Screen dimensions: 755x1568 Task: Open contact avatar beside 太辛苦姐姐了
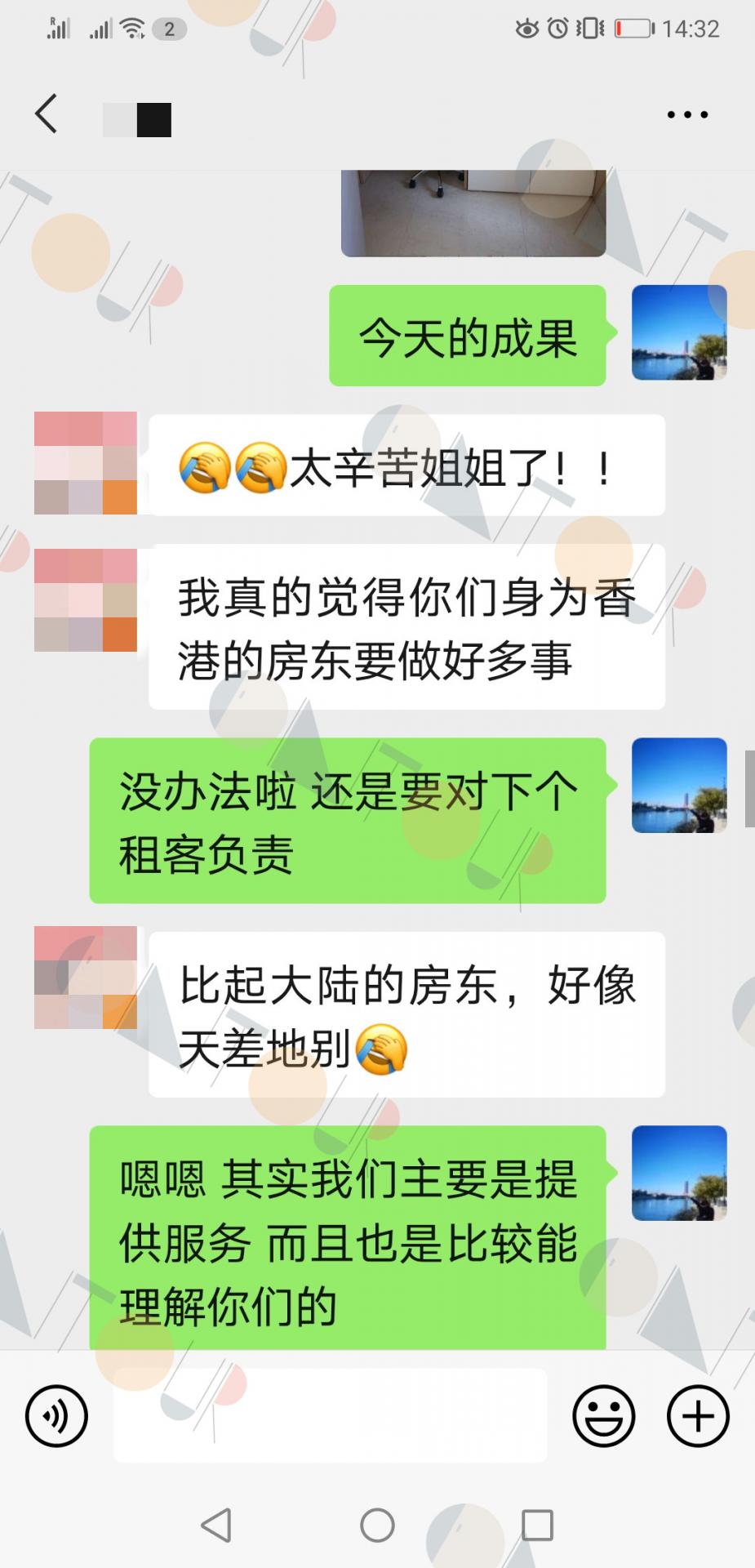pos(86,463)
